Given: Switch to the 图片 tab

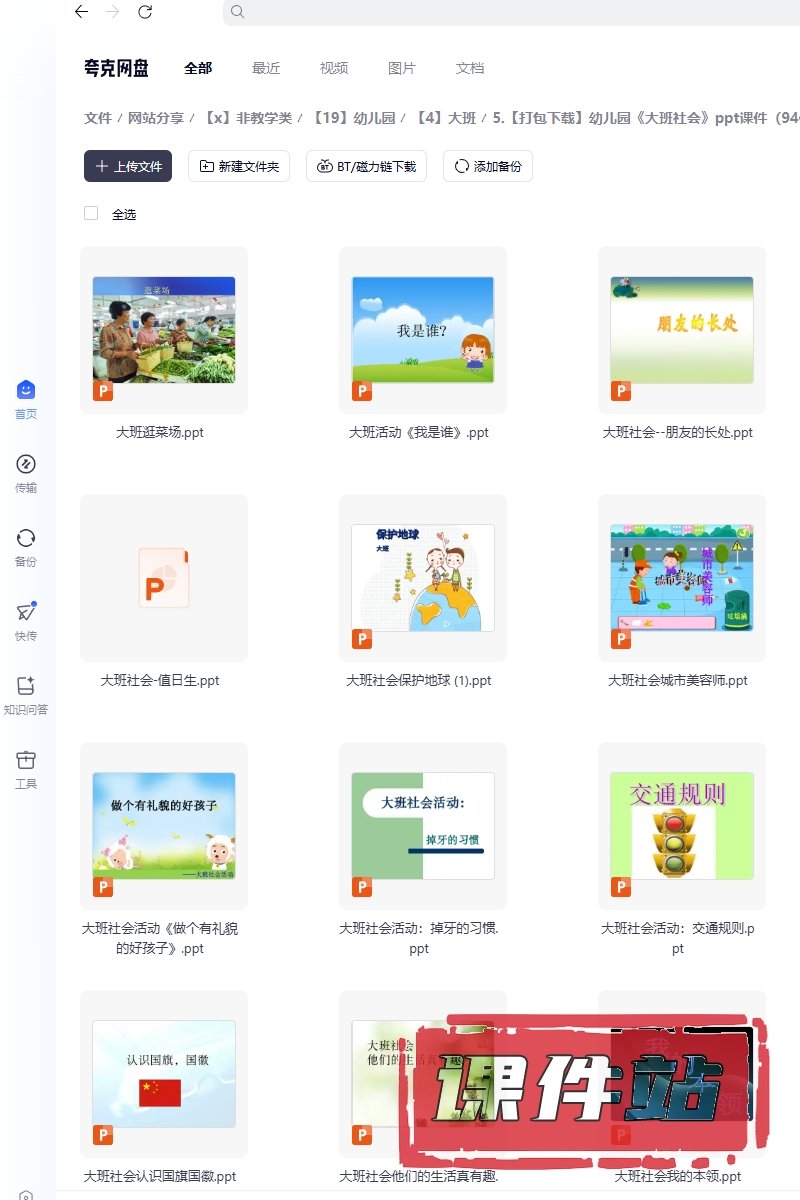Looking at the screenshot, I should 402,68.
